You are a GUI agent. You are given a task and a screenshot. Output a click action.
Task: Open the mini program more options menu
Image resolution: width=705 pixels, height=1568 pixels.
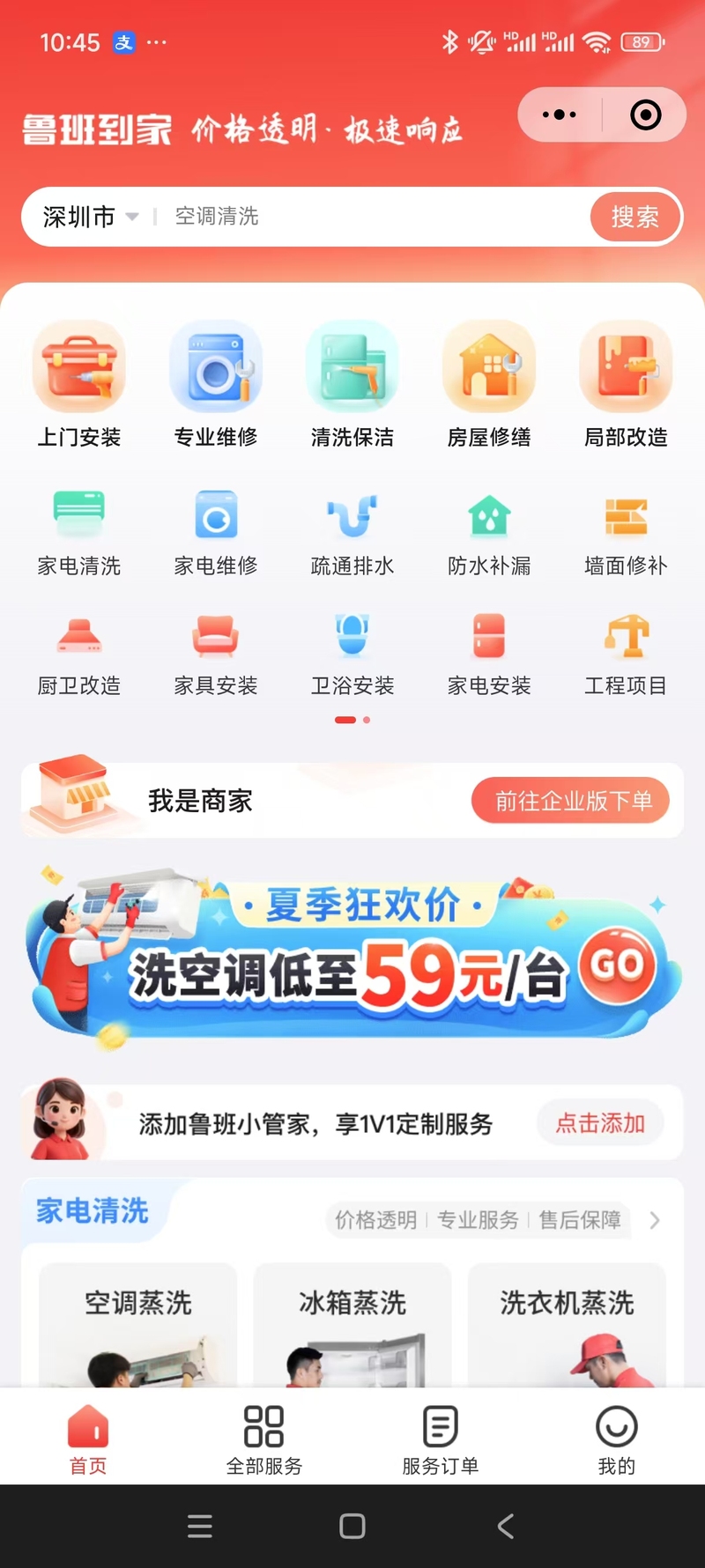point(560,115)
